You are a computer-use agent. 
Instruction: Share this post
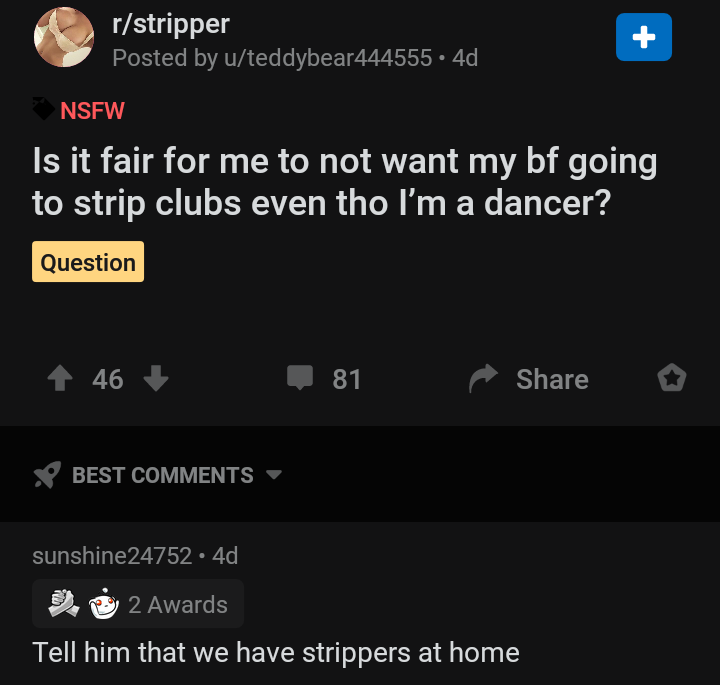530,379
